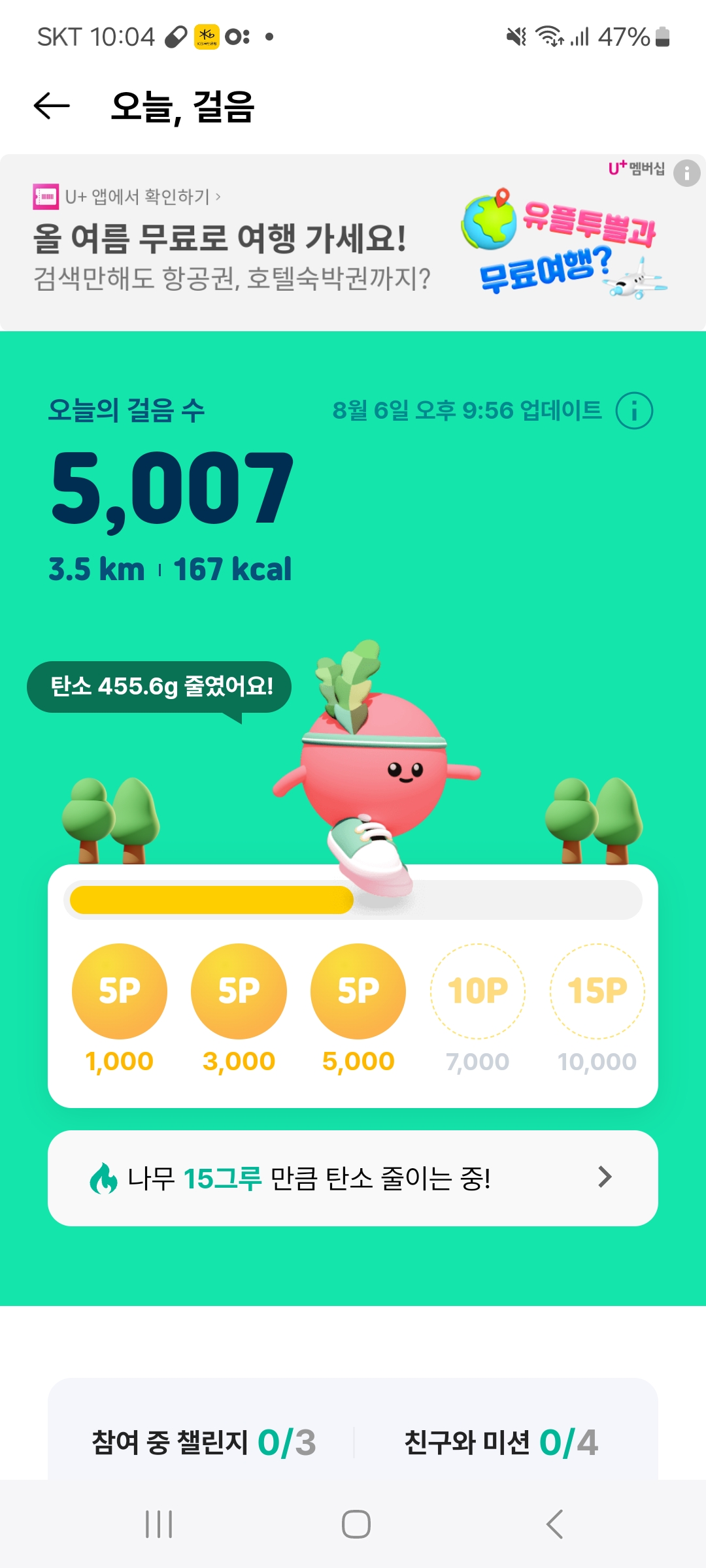Screen dimensions: 706x1568
Task: Claim the 5P reward for 5,000 steps
Action: (x=358, y=991)
